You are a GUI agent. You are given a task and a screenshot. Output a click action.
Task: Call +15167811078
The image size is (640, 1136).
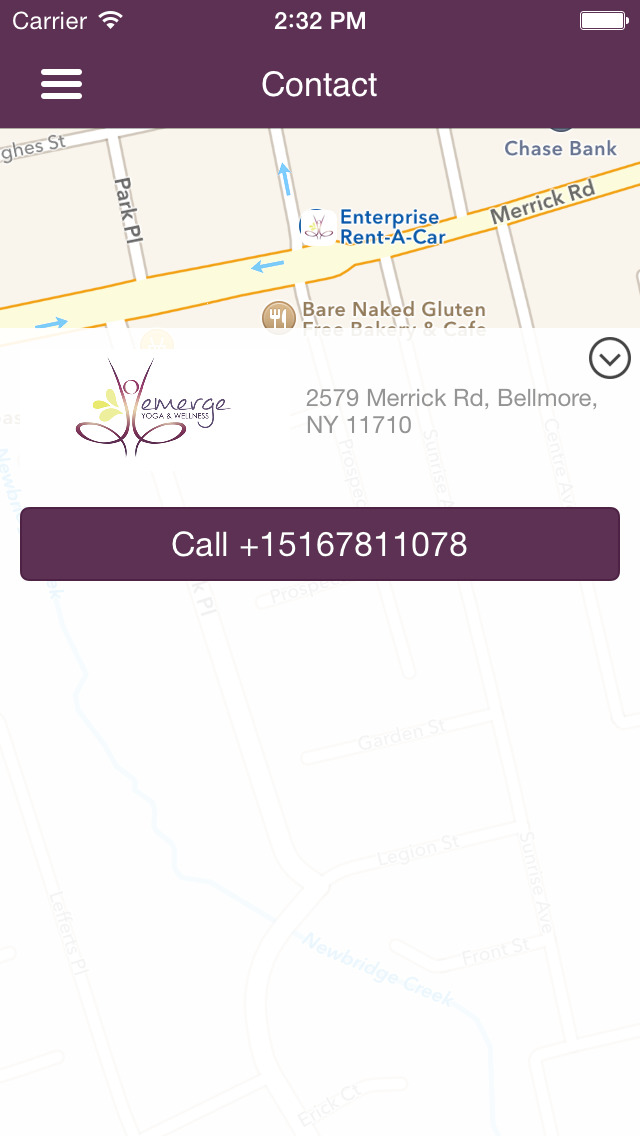320,544
